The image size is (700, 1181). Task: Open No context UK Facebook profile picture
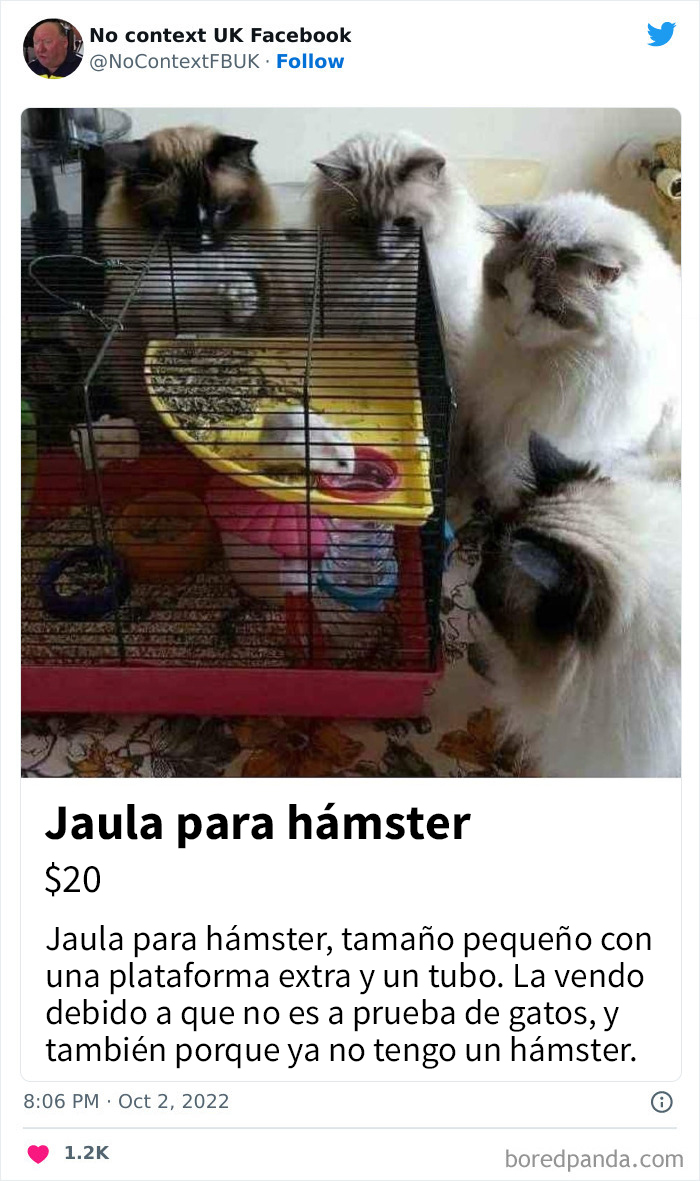click(x=53, y=48)
